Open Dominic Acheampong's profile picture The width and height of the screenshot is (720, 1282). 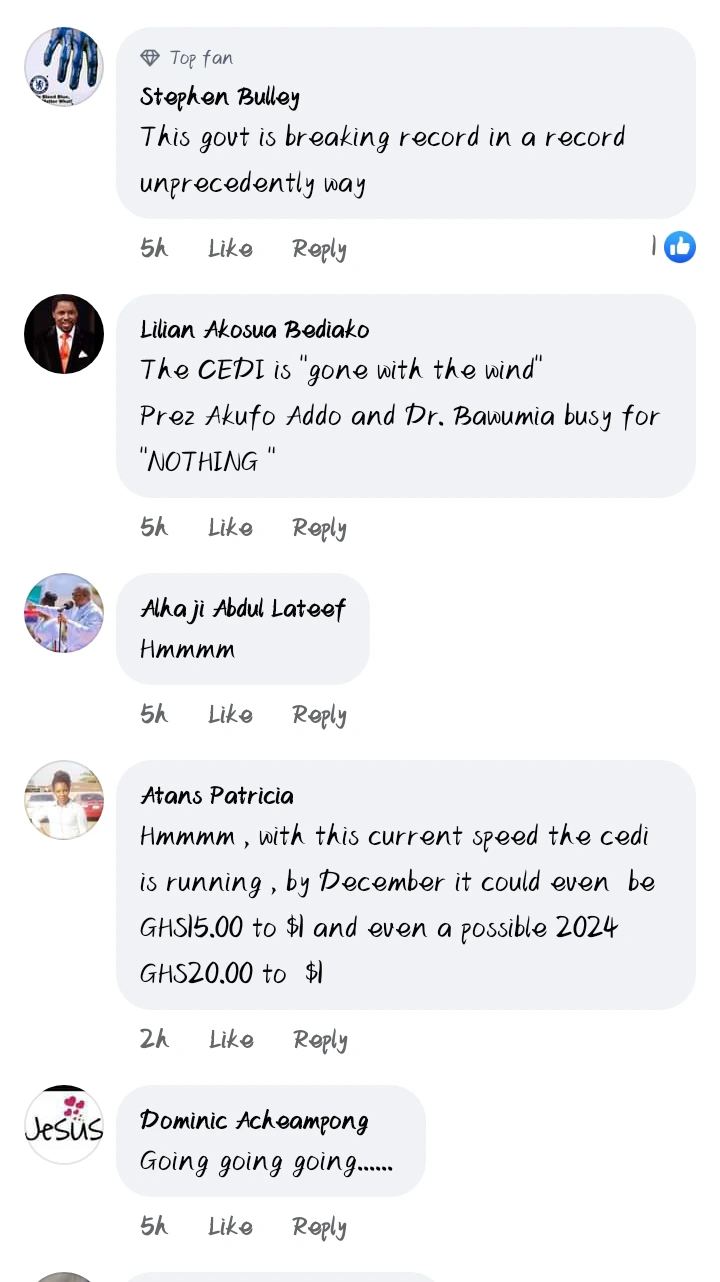click(64, 1125)
